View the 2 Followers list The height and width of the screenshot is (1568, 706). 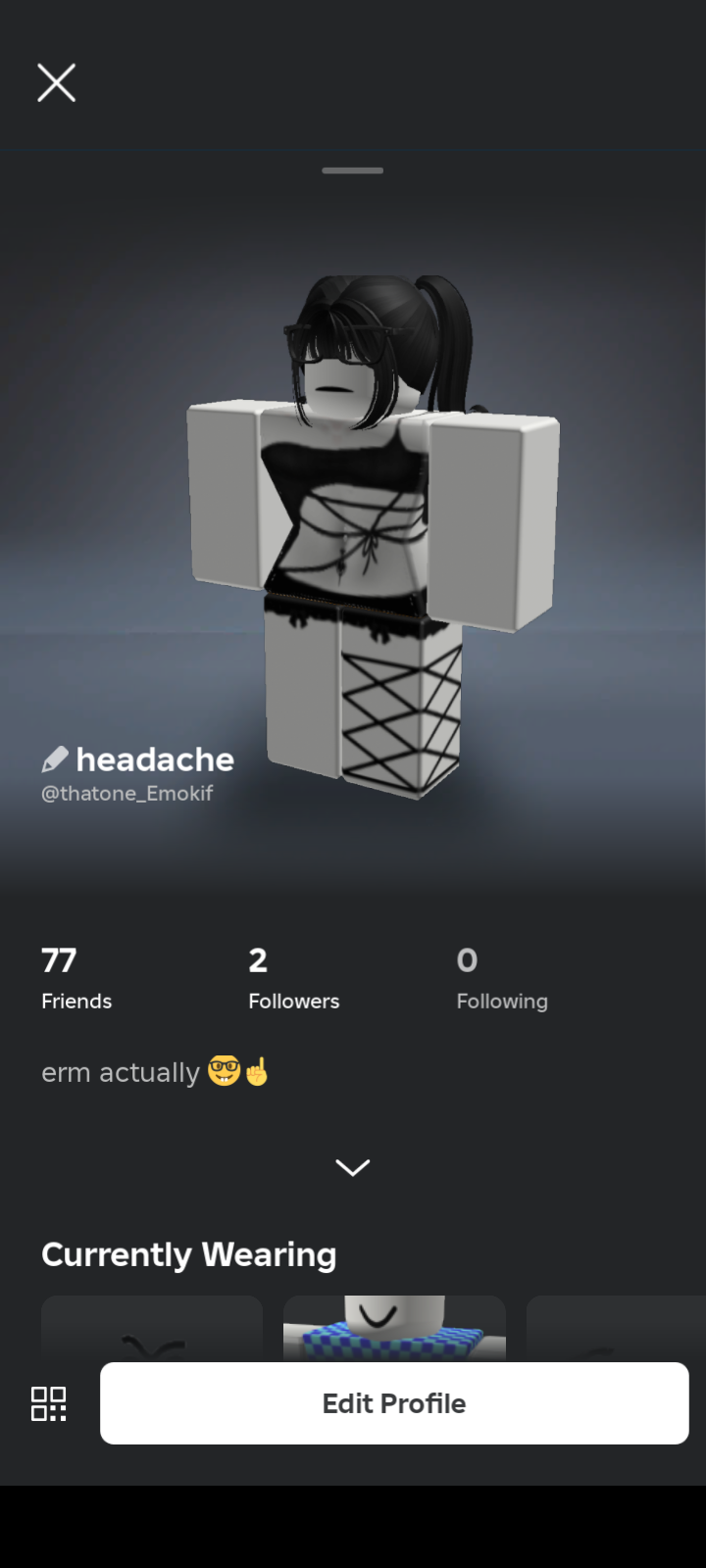point(293,978)
